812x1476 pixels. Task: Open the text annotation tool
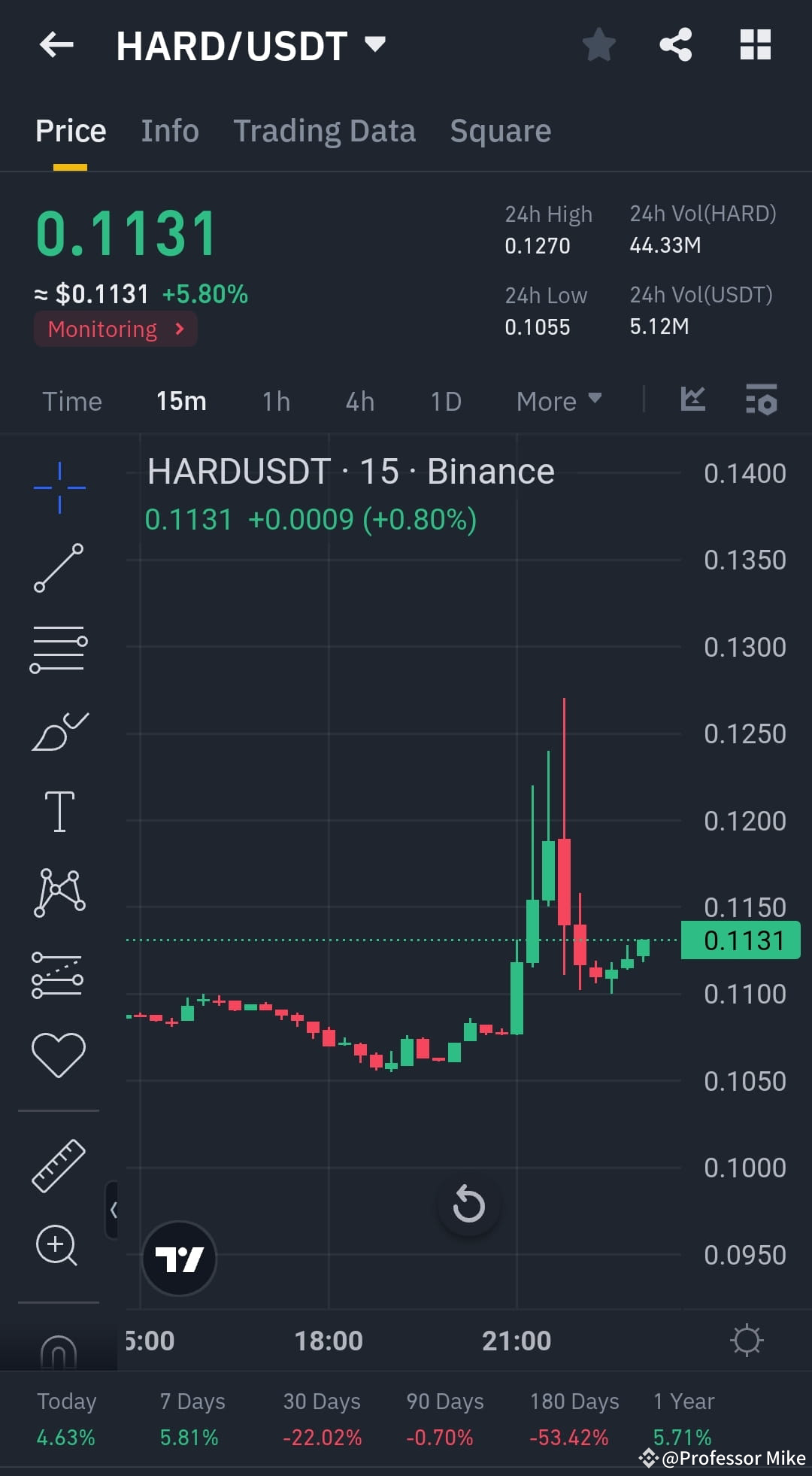tap(59, 811)
